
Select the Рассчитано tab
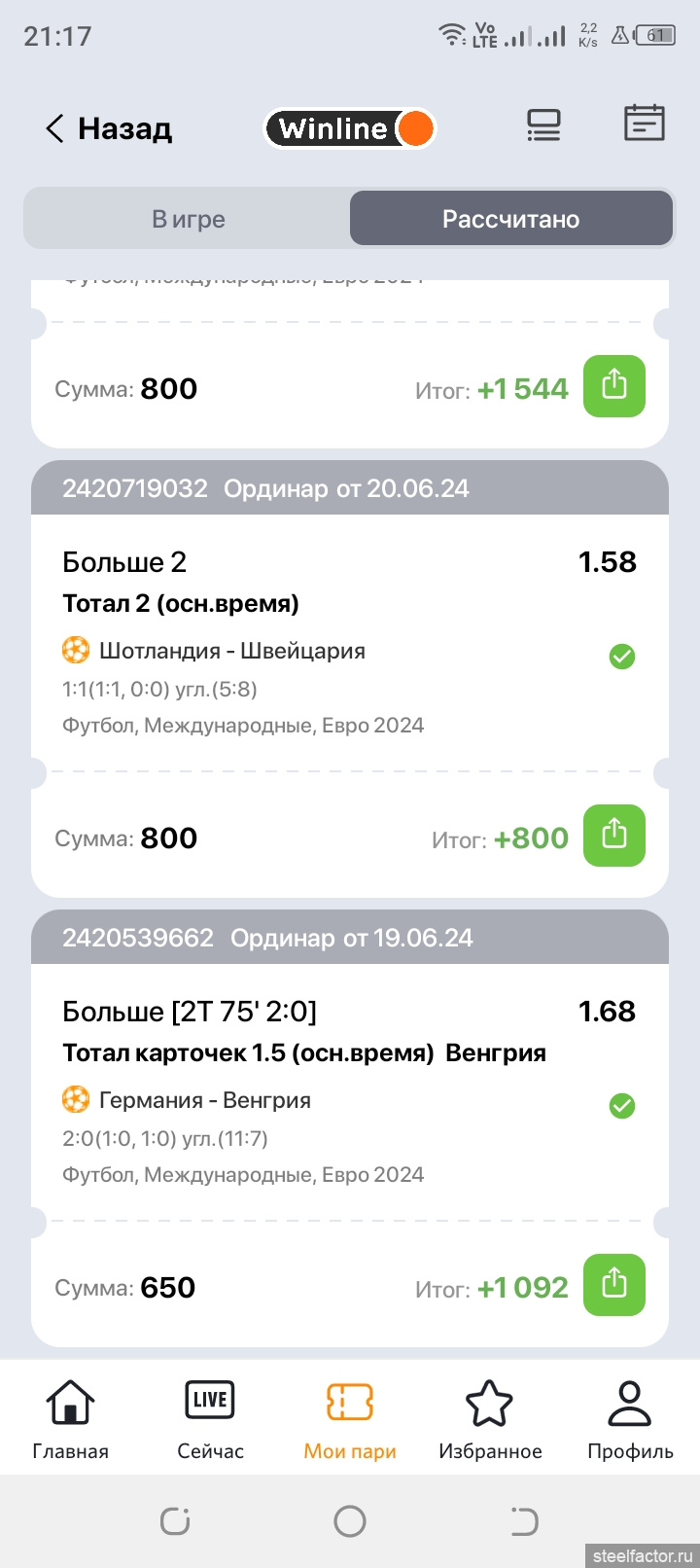(510, 219)
